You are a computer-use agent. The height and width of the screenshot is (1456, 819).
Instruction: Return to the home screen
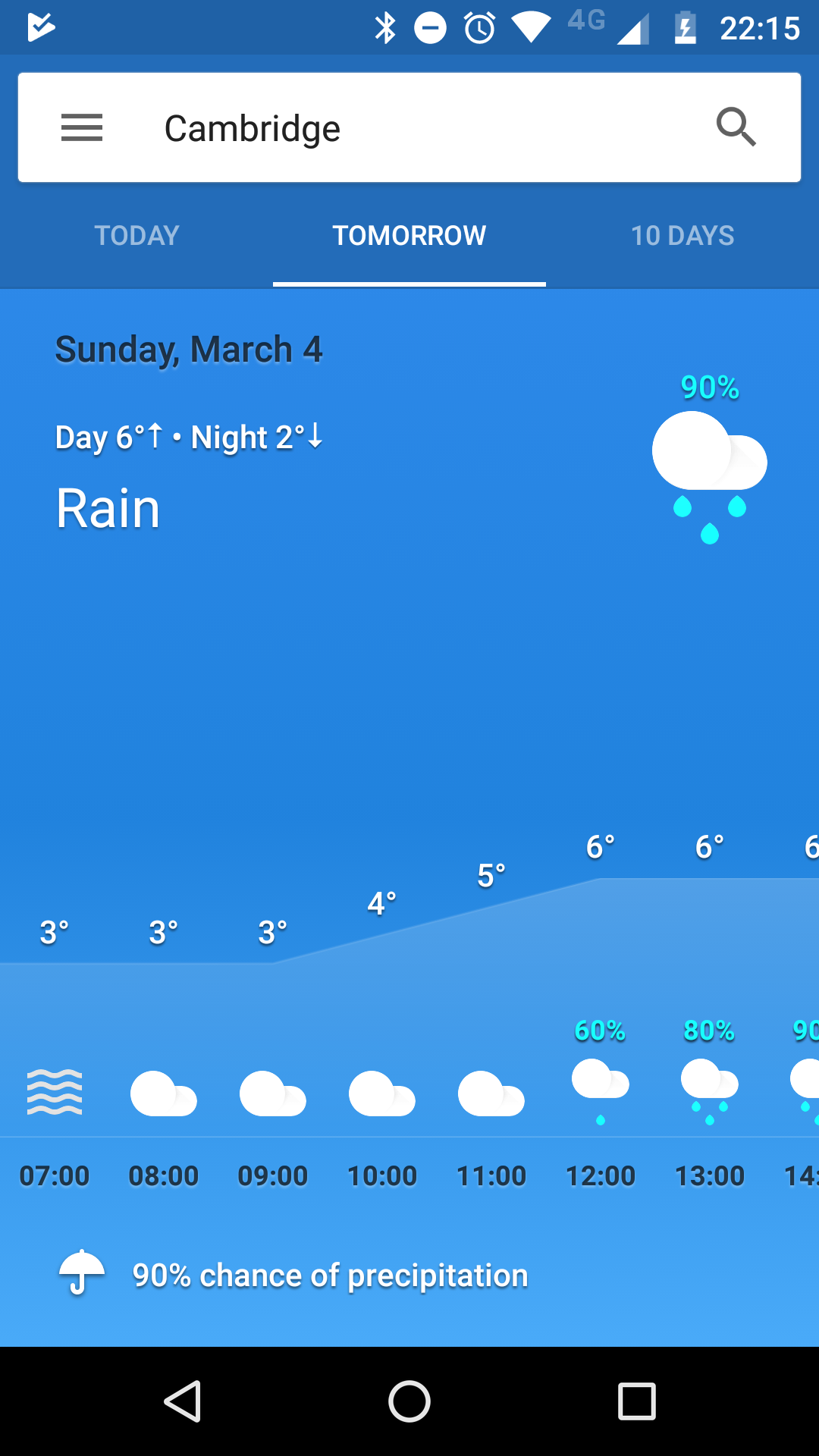pos(409,1401)
